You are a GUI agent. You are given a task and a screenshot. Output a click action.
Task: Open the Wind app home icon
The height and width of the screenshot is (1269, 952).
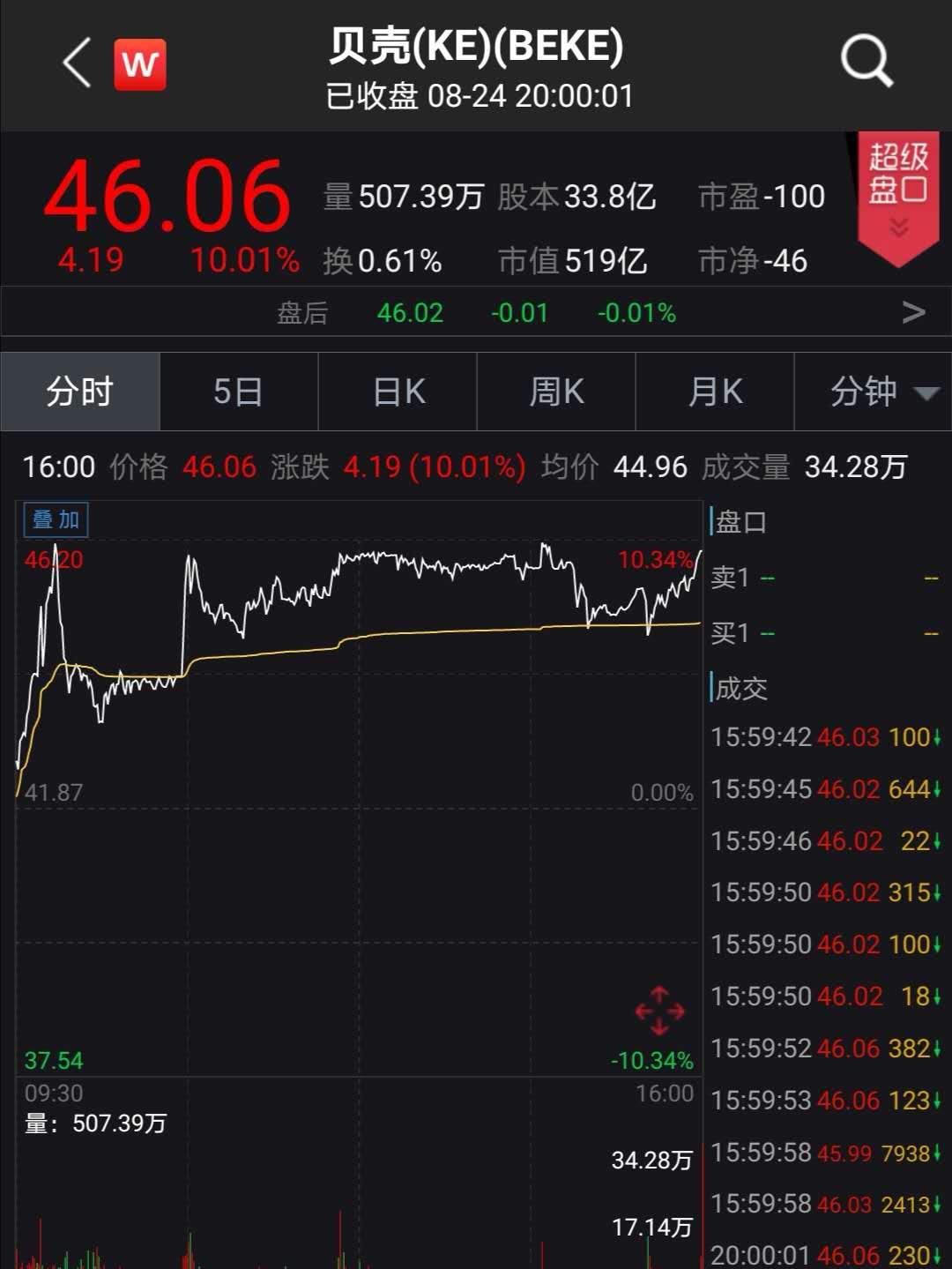(141, 63)
